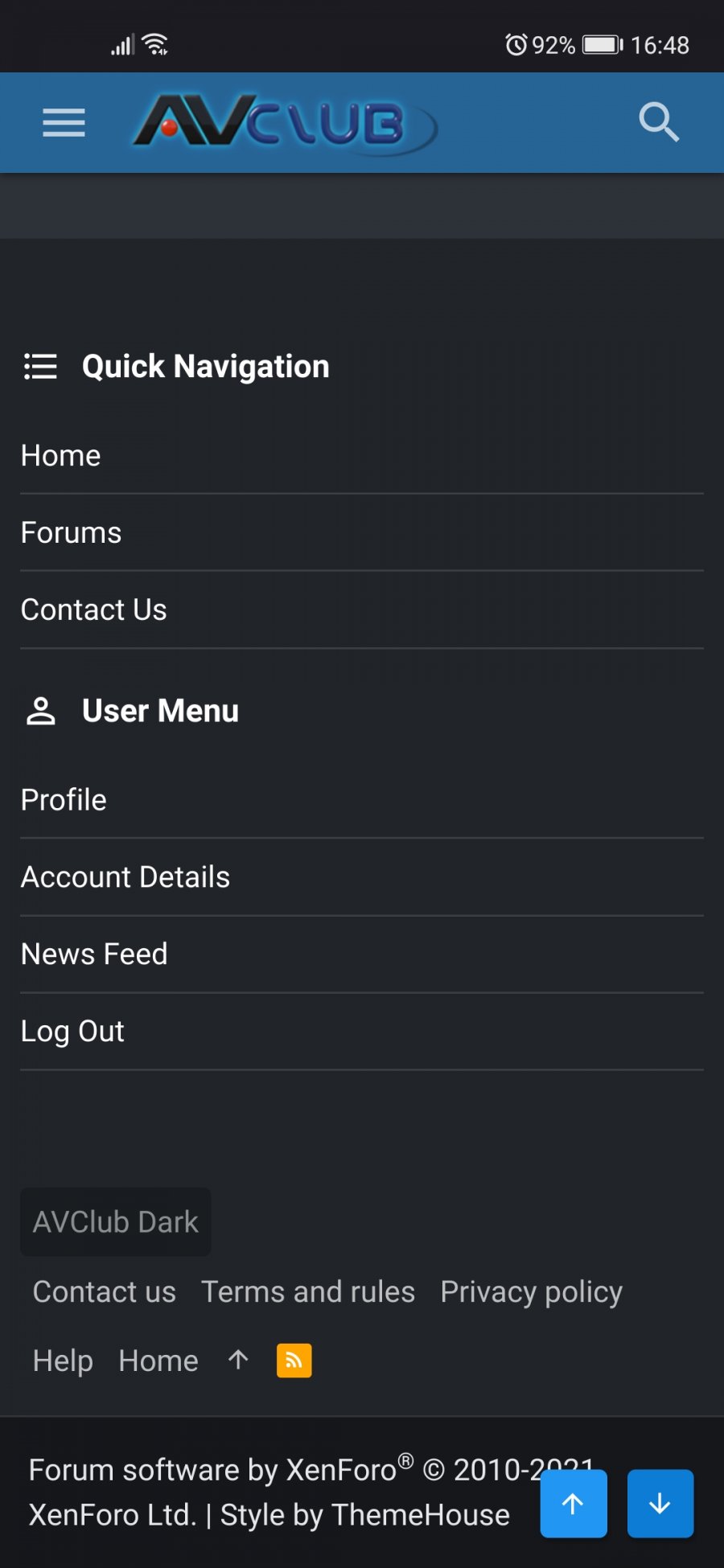Go to Home in Quick Navigation

[x=61, y=456]
